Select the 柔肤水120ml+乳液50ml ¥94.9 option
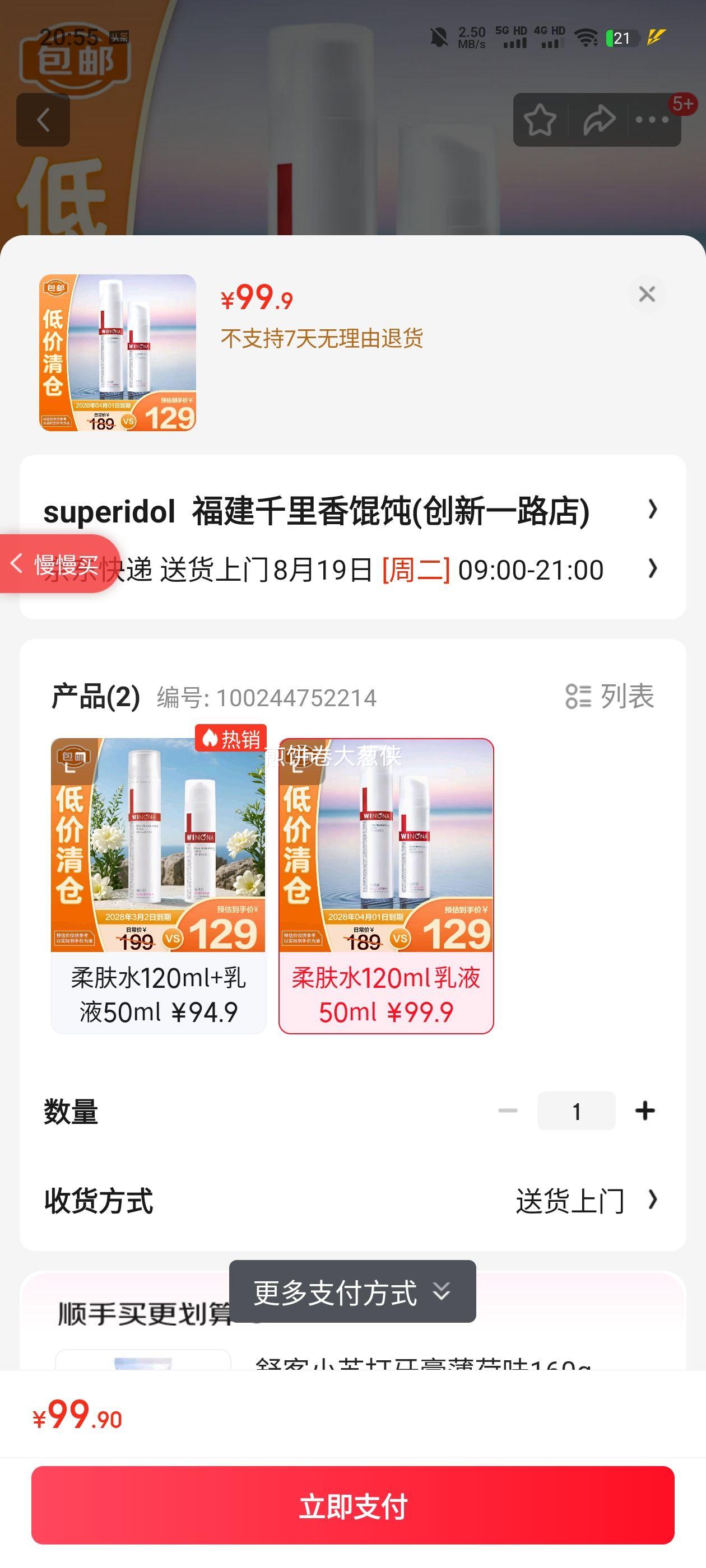The image size is (706, 1568). (159, 886)
